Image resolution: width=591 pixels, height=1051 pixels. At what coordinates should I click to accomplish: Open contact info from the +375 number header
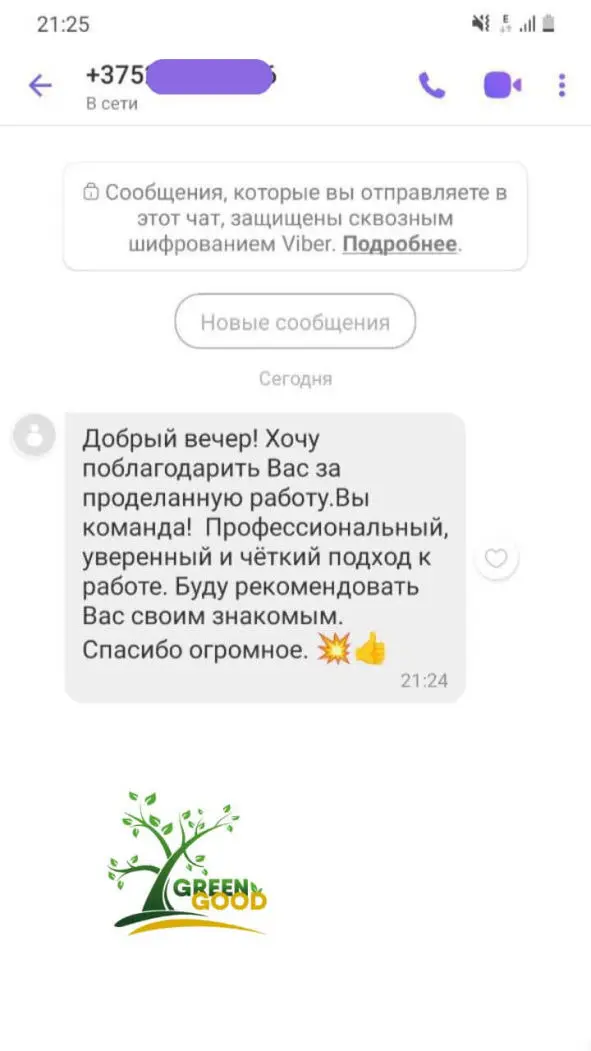[181, 76]
